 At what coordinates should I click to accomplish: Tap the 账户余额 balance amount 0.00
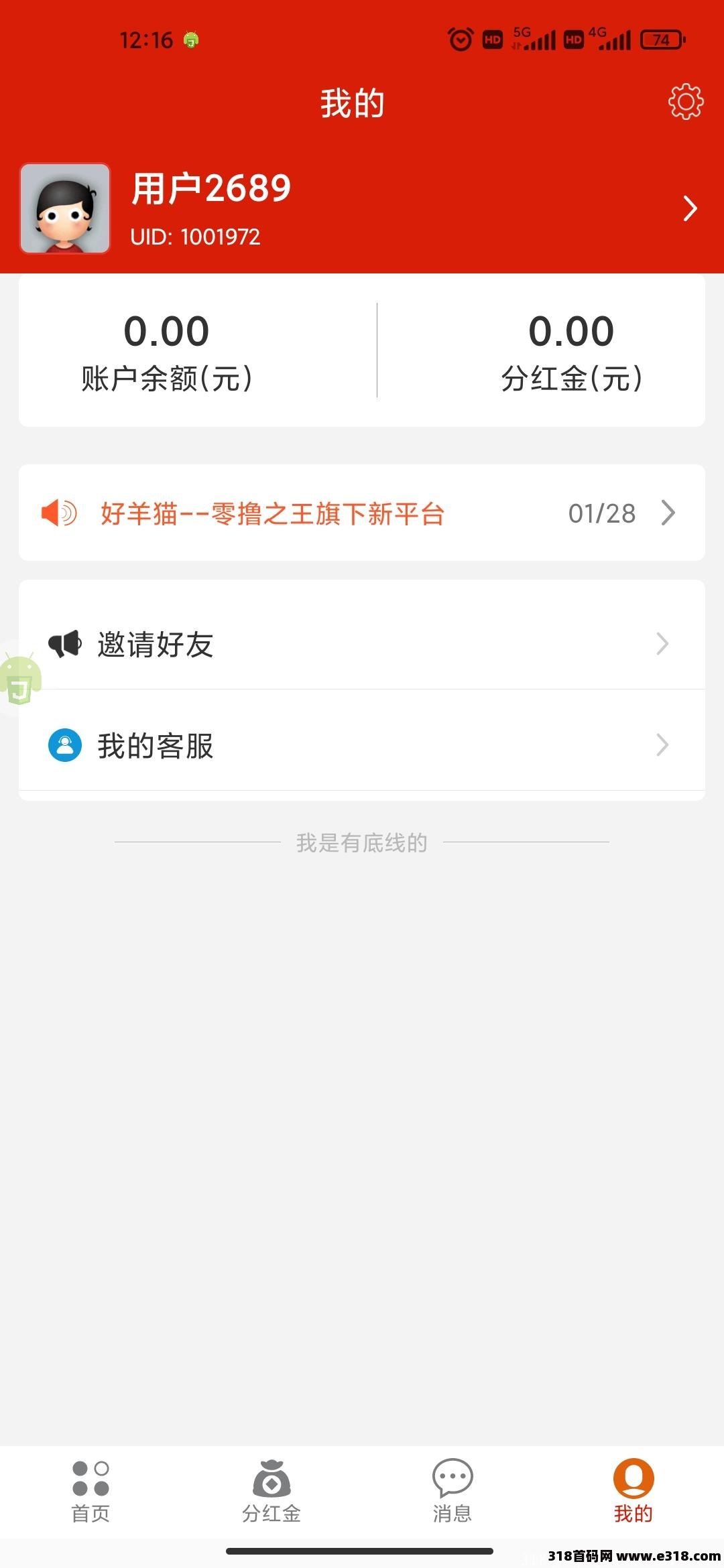(x=166, y=330)
